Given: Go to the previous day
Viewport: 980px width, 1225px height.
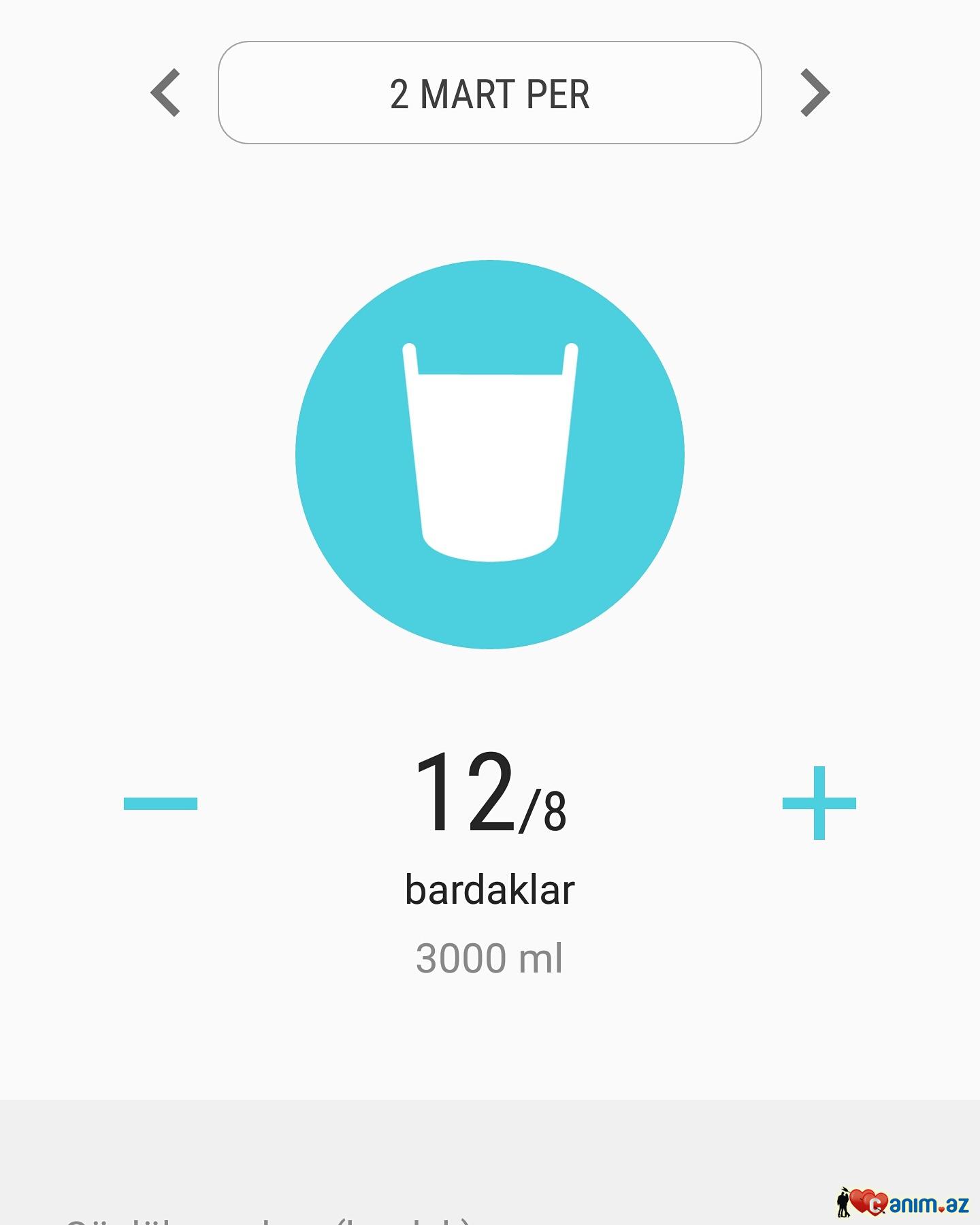Looking at the screenshot, I should click(x=165, y=93).
